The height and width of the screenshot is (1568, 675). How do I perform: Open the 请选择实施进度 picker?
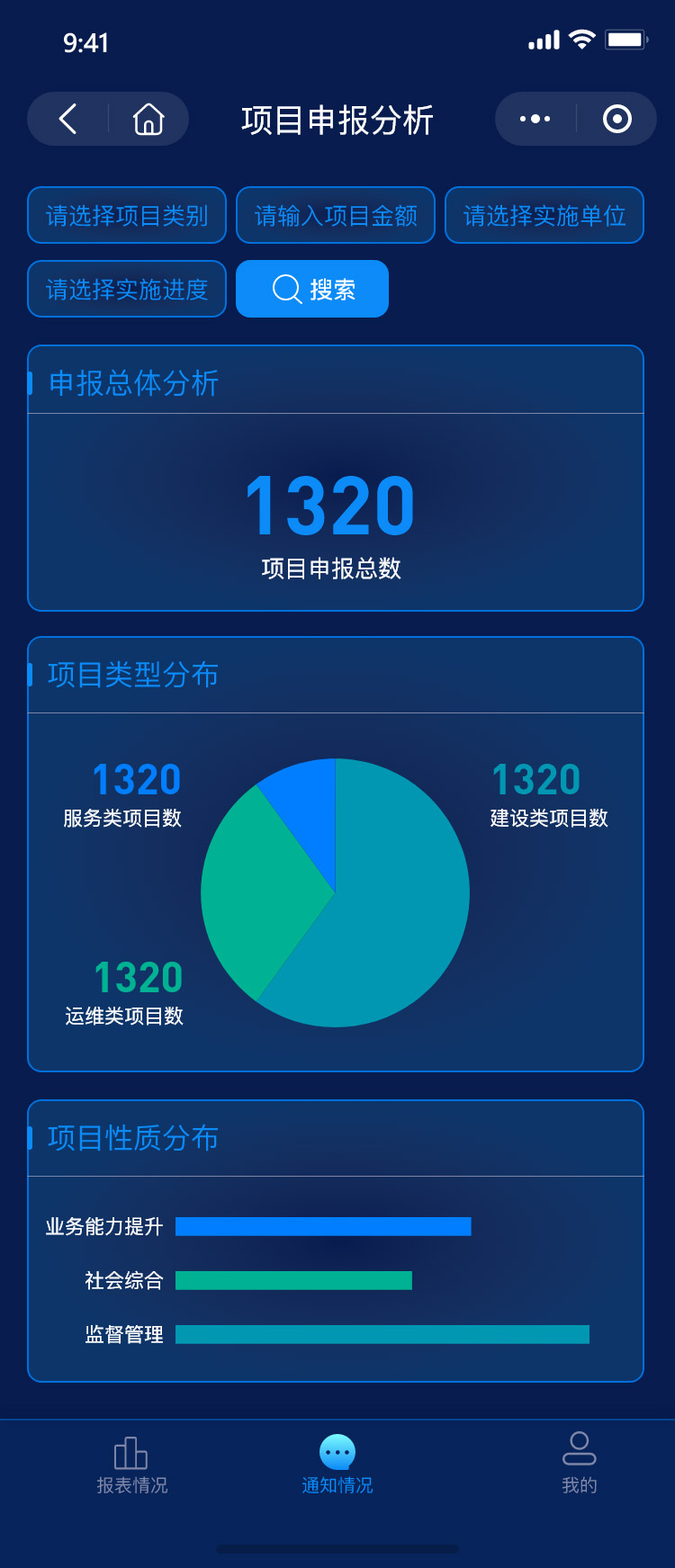127,289
